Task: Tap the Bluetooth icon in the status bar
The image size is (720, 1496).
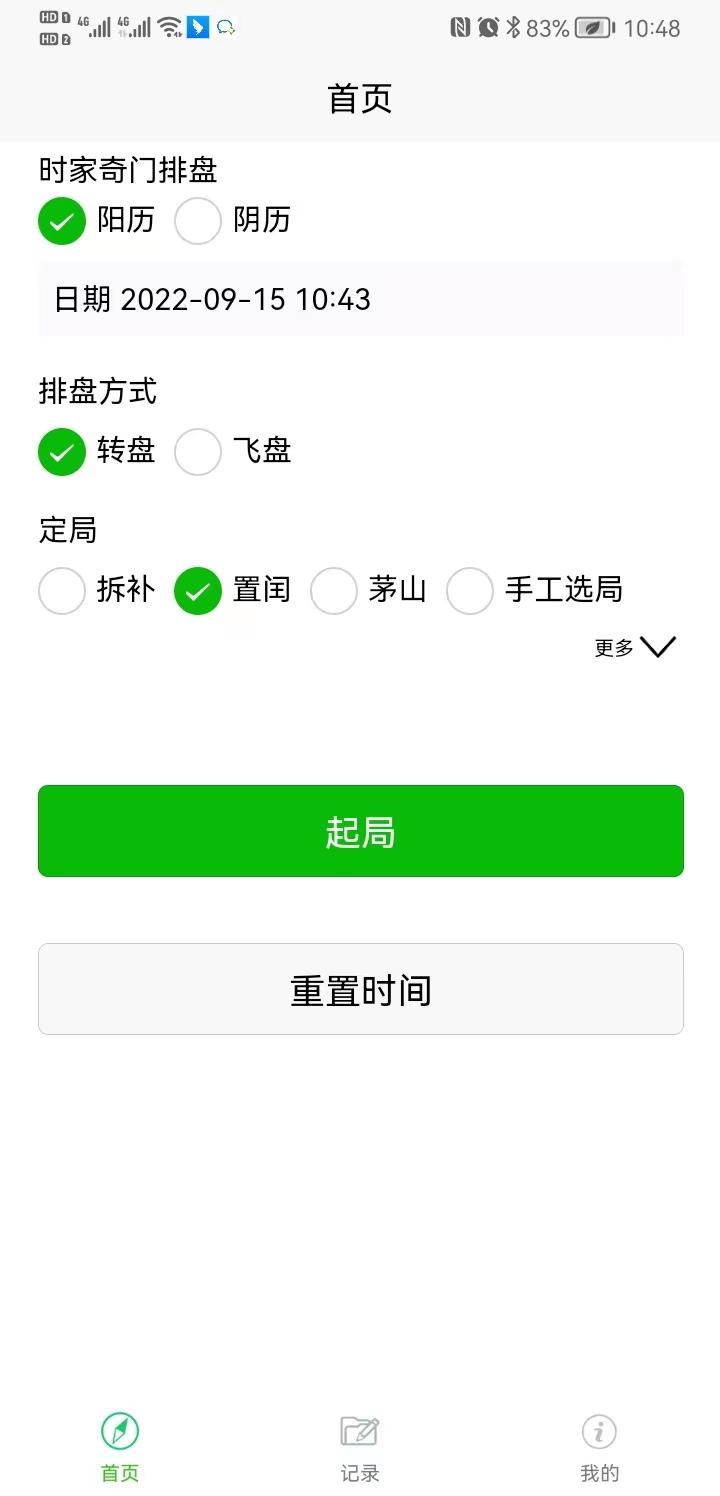Action: [518, 28]
